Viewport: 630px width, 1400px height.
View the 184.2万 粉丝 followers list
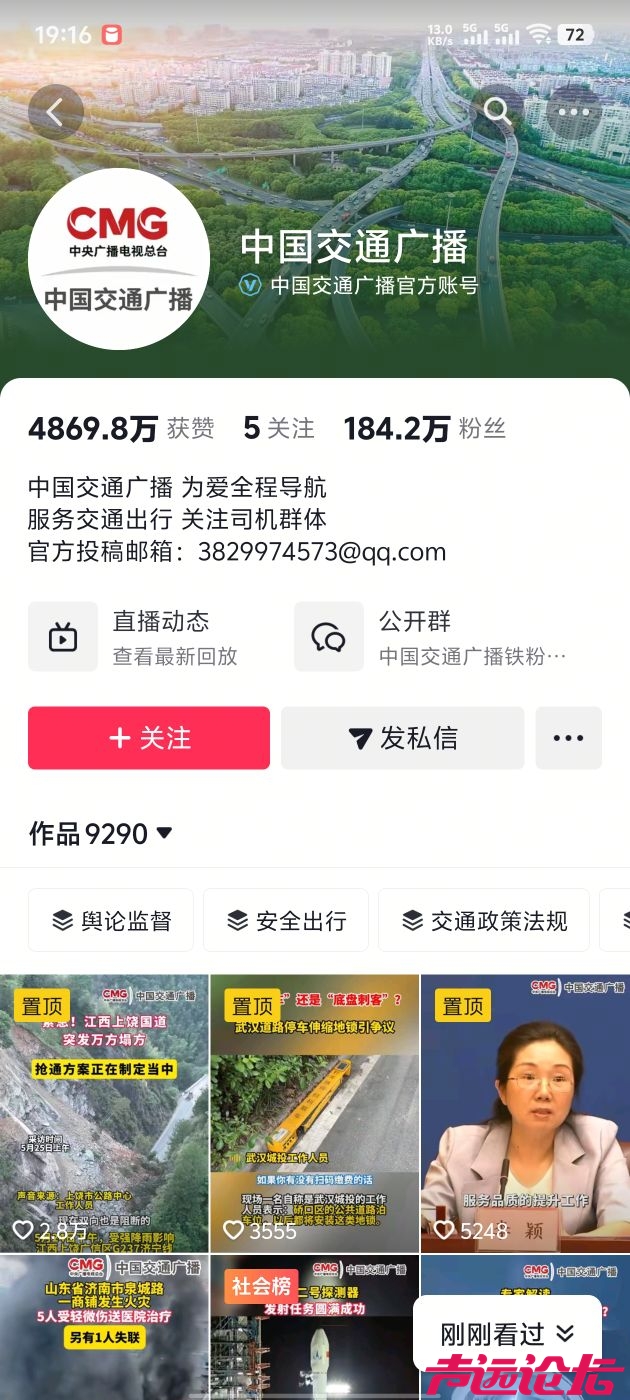click(425, 429)
